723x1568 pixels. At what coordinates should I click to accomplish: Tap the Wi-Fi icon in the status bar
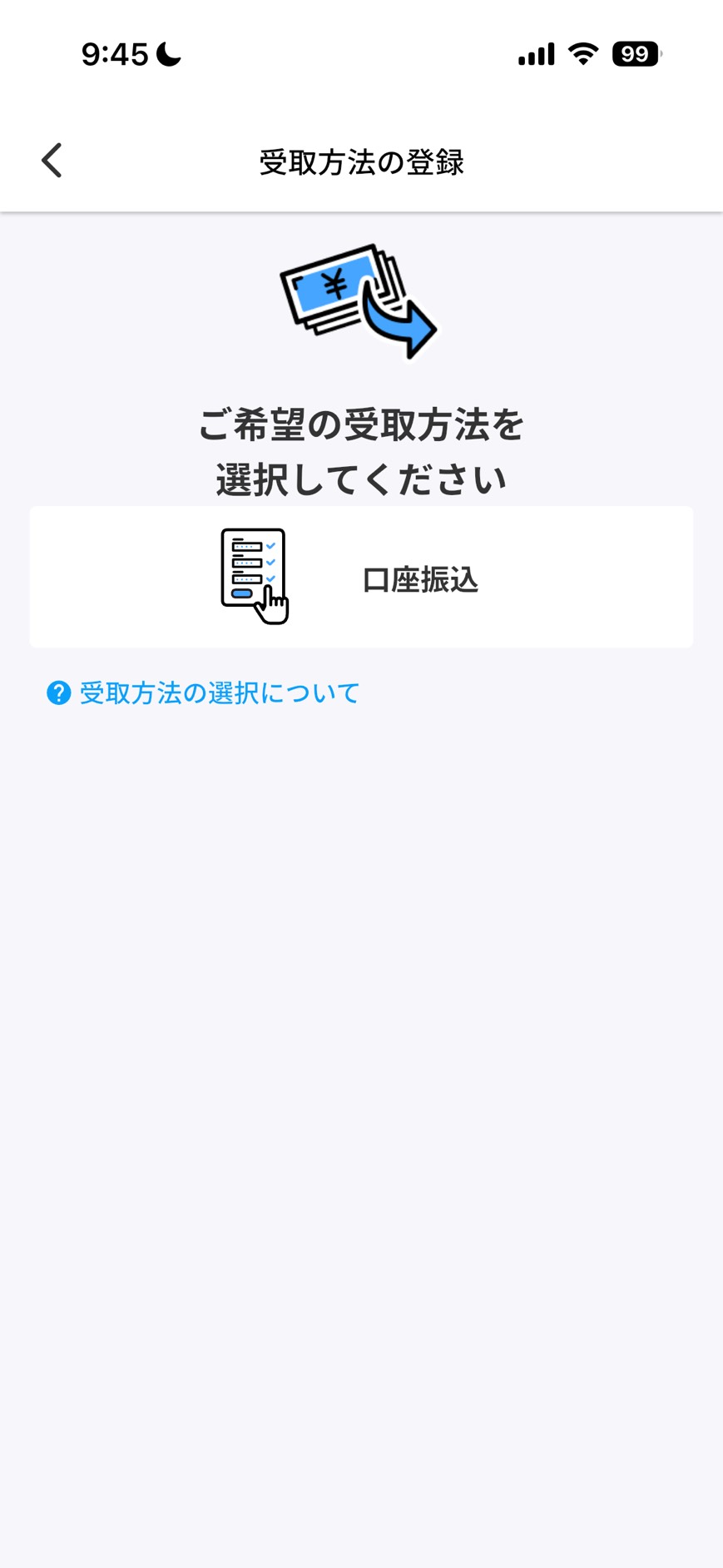click(582, 53)
